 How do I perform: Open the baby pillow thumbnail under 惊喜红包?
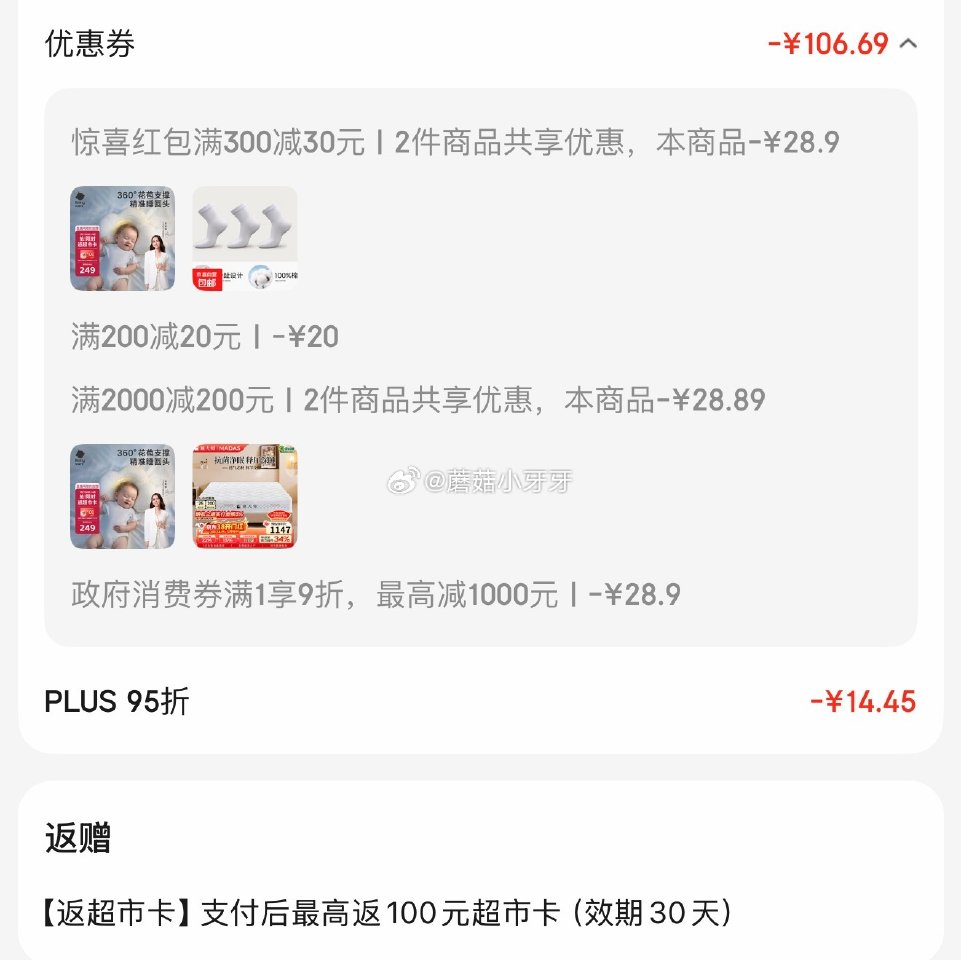(122, 239)
